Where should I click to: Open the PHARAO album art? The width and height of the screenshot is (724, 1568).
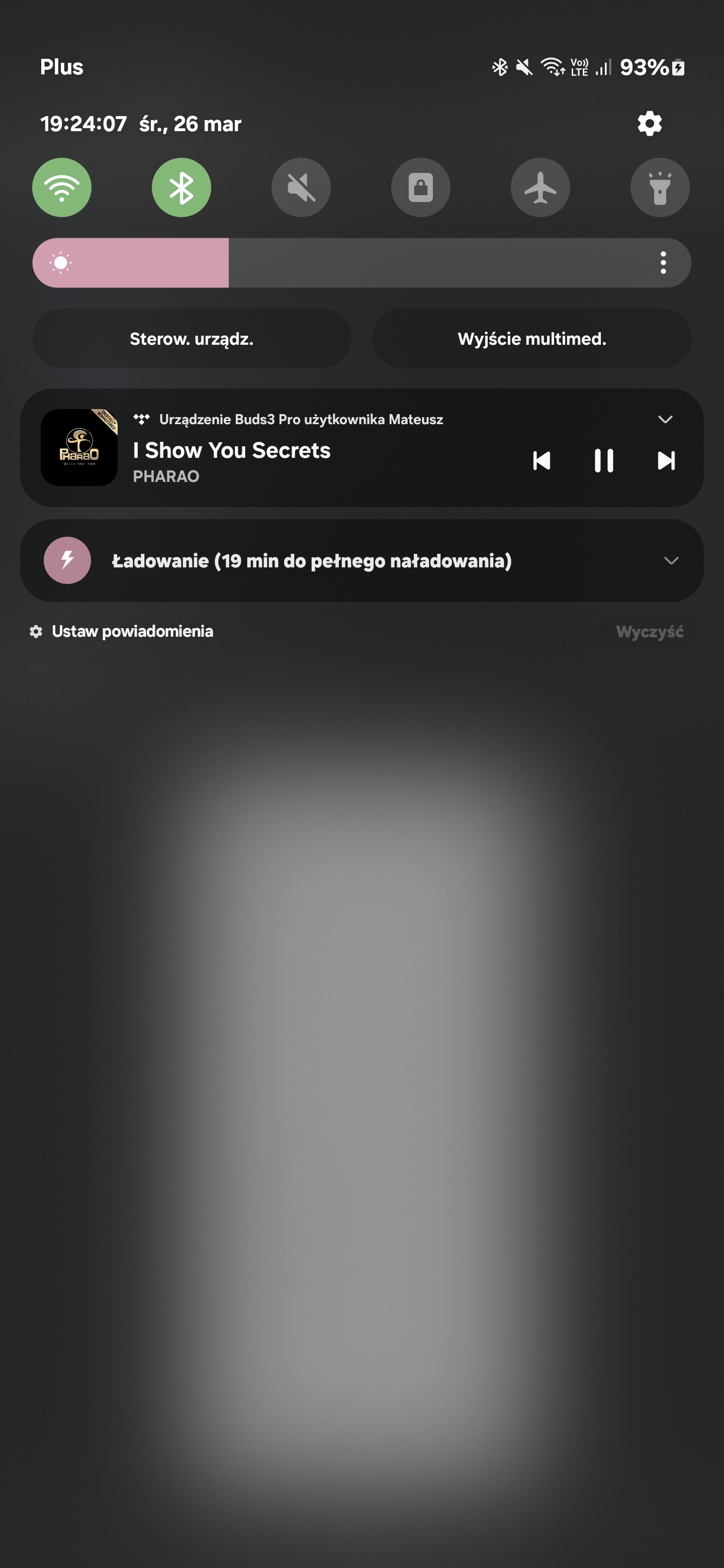(x=79, y=447)
